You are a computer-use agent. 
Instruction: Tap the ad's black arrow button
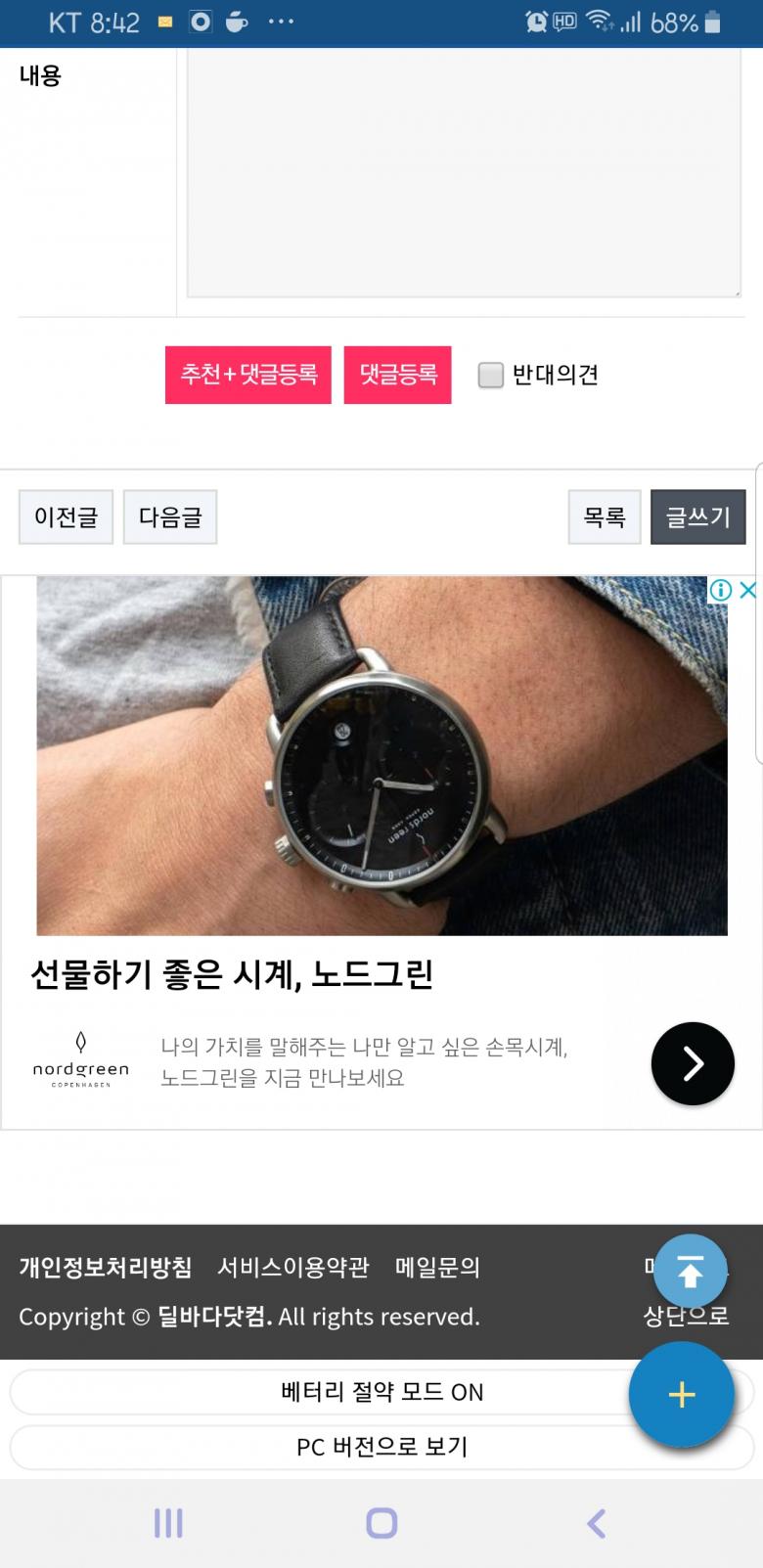point(692,1063)
